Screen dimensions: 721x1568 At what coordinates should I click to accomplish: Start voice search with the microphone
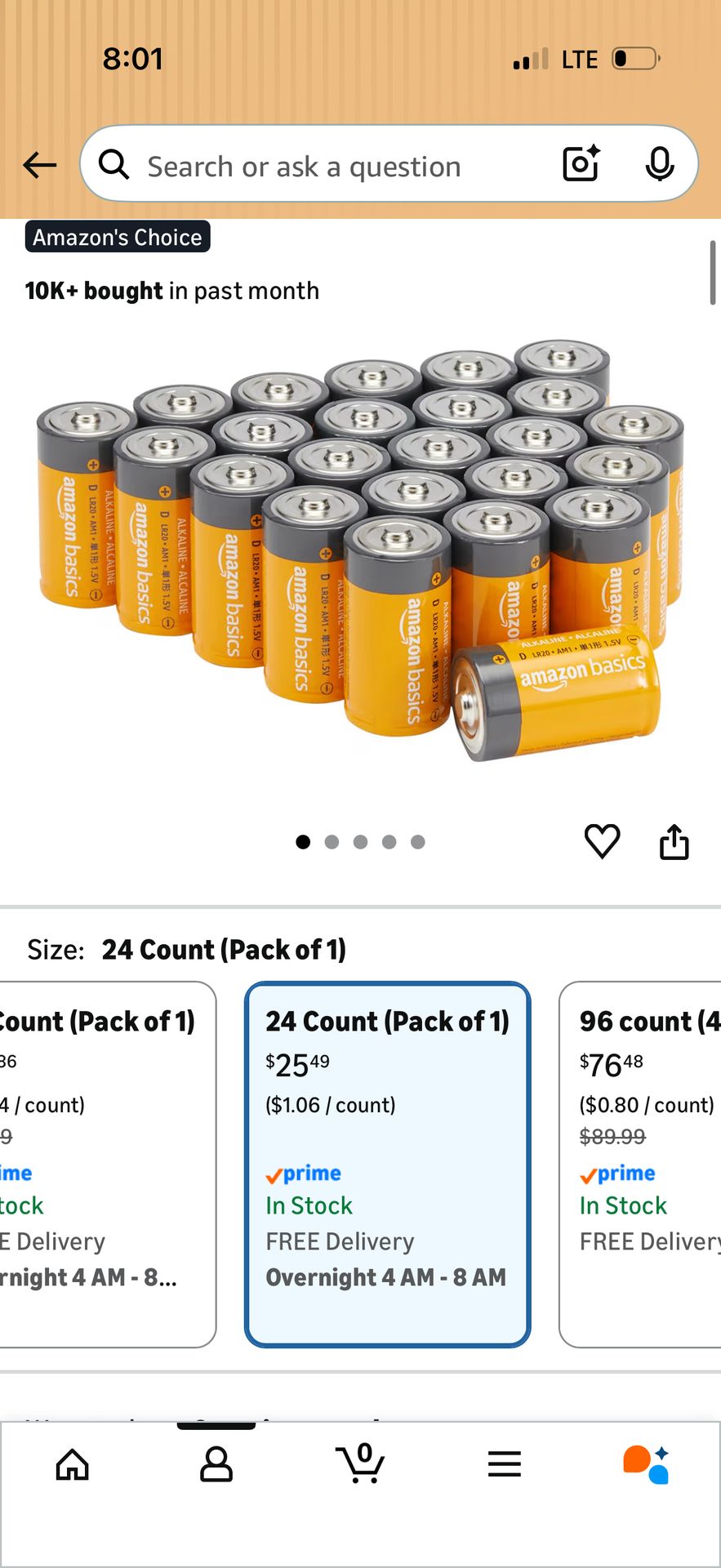659,165
